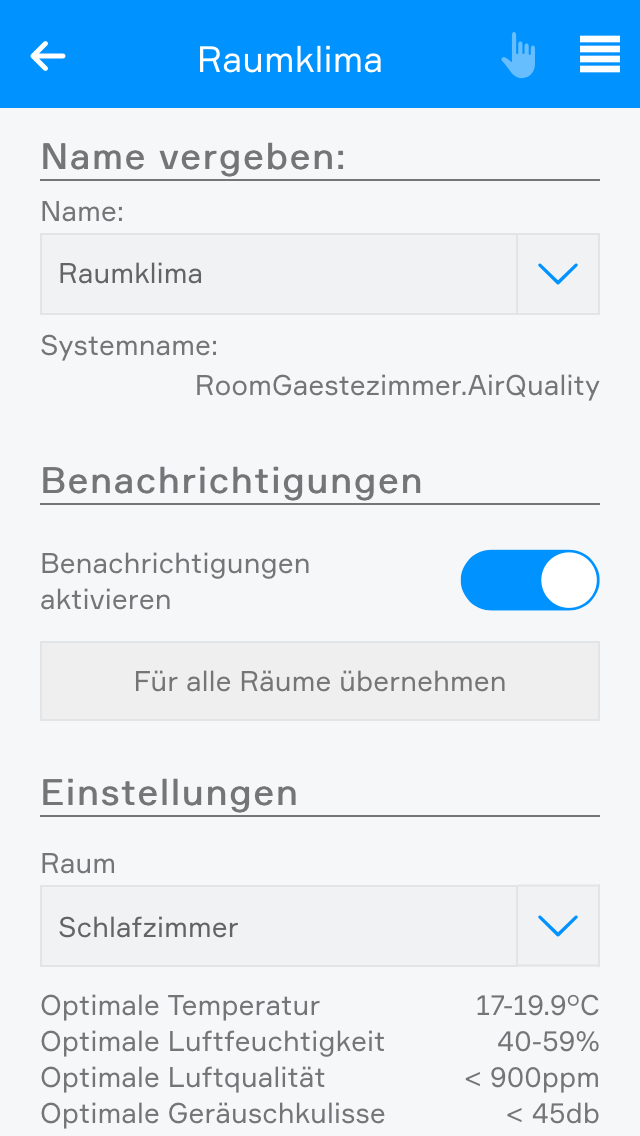The image size is (640, 1136).
Task: Open the menu with stacked lines icon
Action: (599, 55)
